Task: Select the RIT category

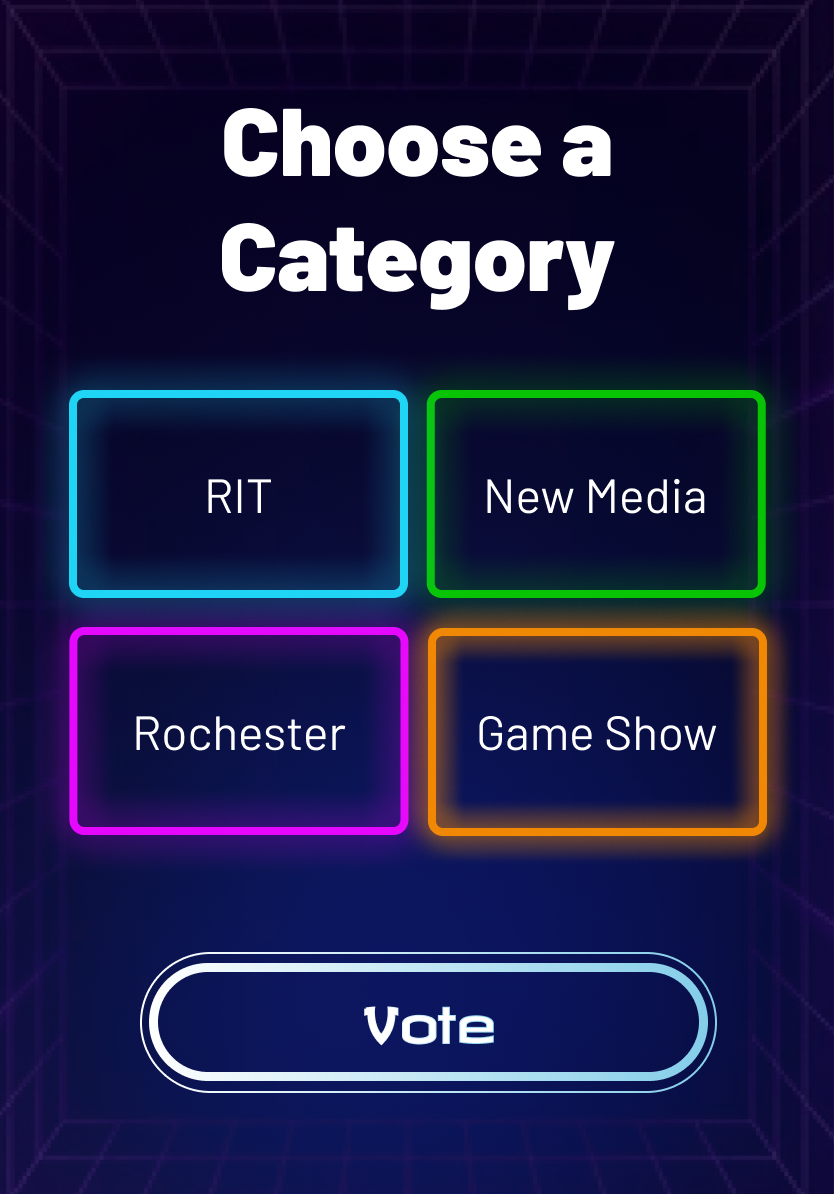Action: click(238, 495)
